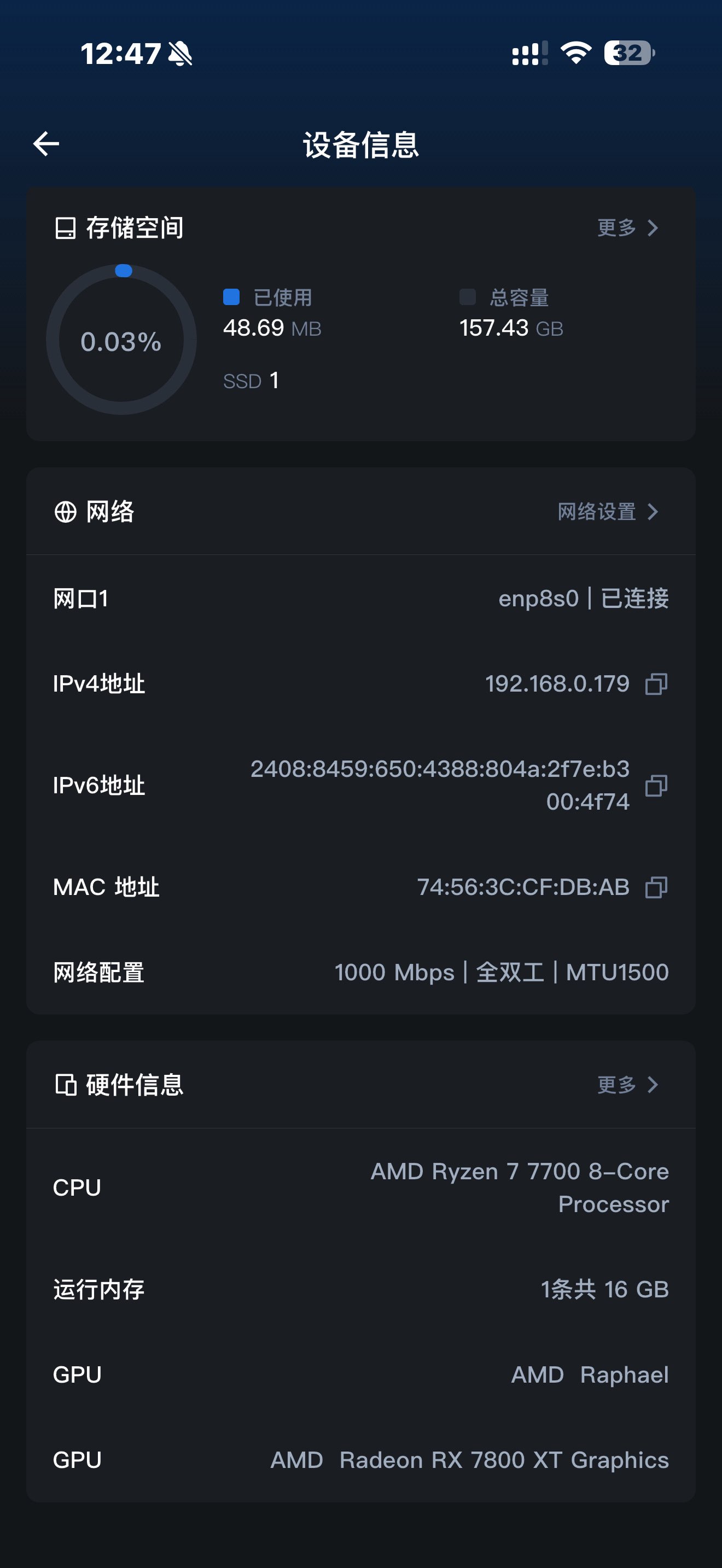722x1568 pixels.
Task: Copy the IPv6 address
Action: (656, 786)
